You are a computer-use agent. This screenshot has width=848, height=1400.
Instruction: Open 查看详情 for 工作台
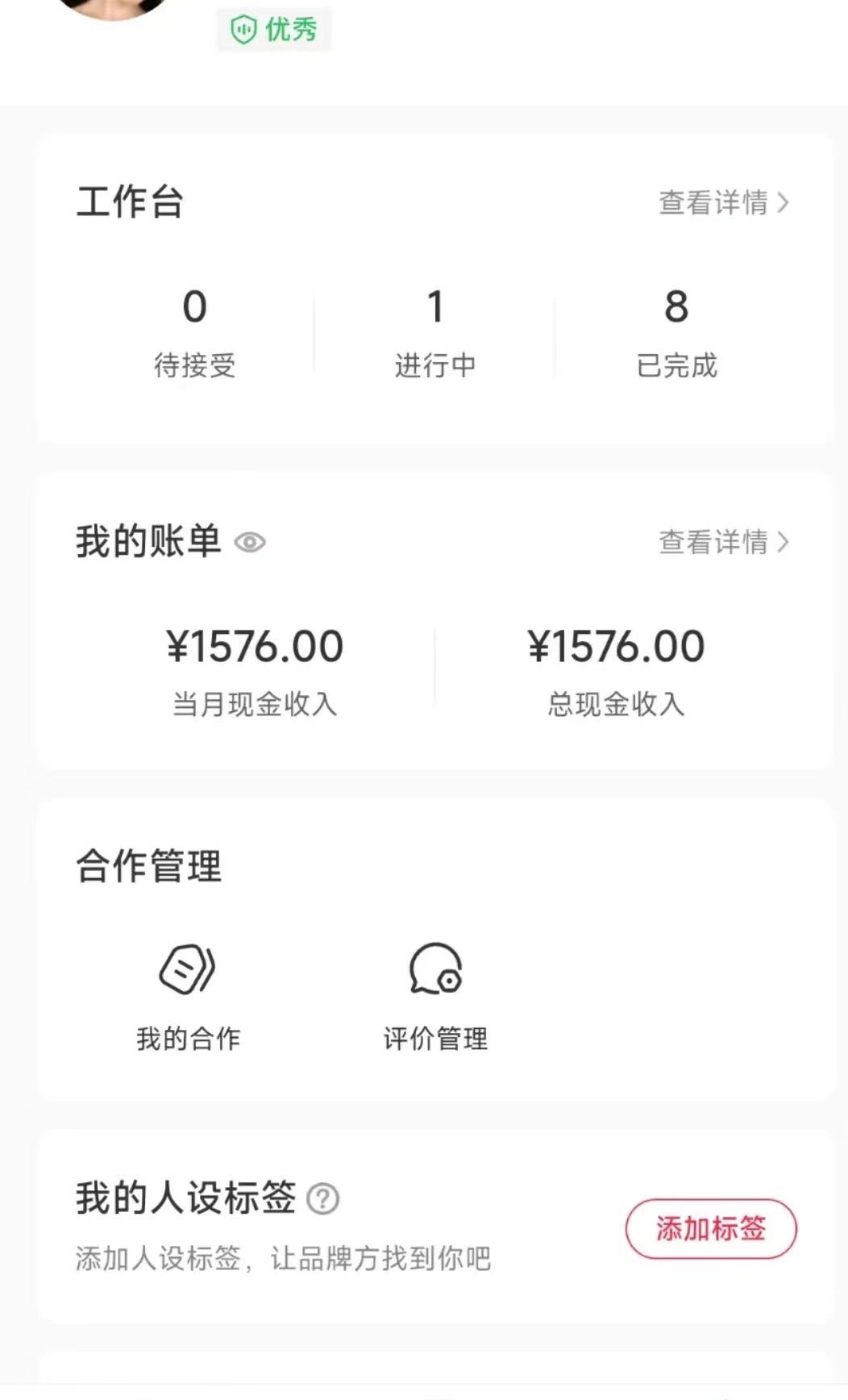point(723,202)
